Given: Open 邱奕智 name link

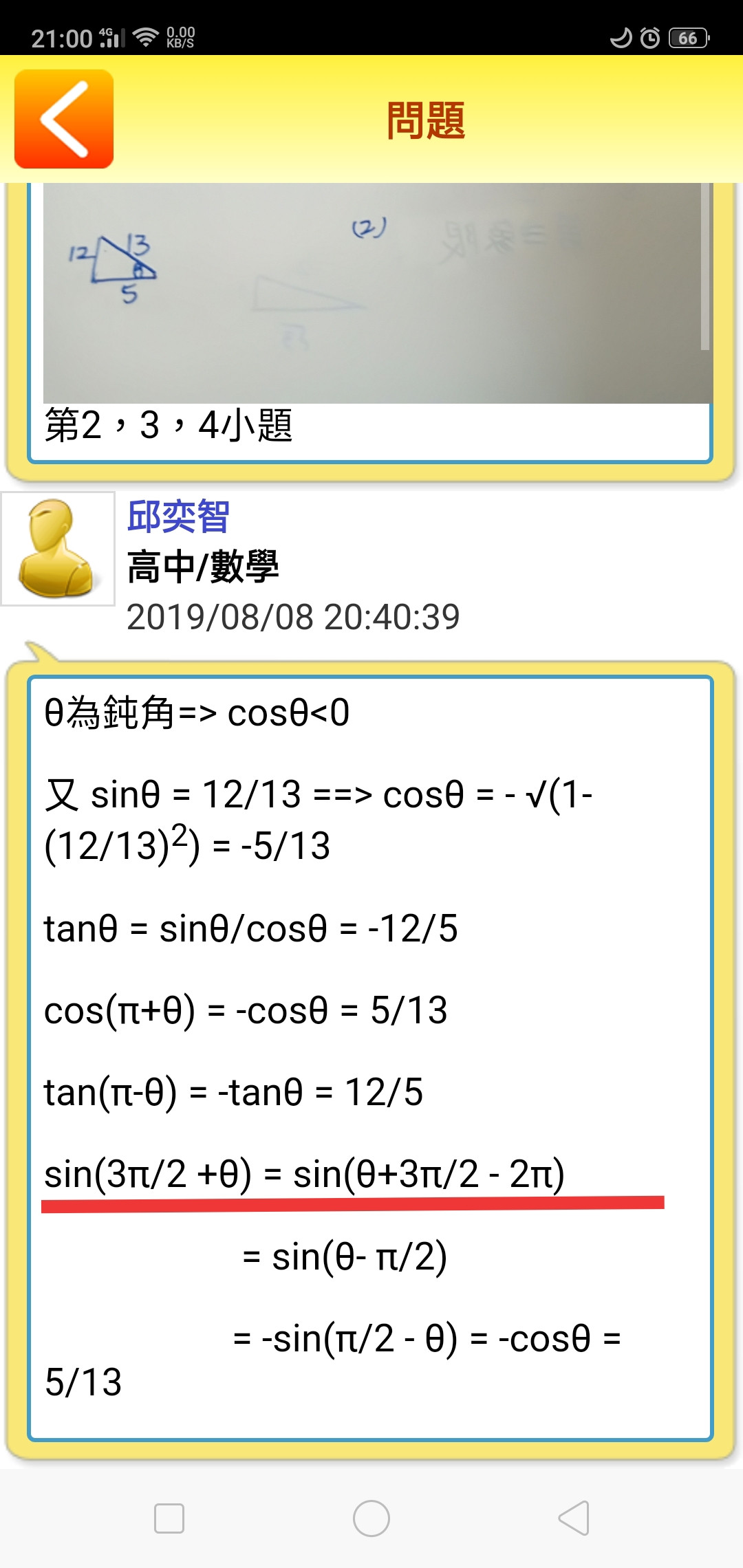Looking at the screenshot, I should point(178,516).
